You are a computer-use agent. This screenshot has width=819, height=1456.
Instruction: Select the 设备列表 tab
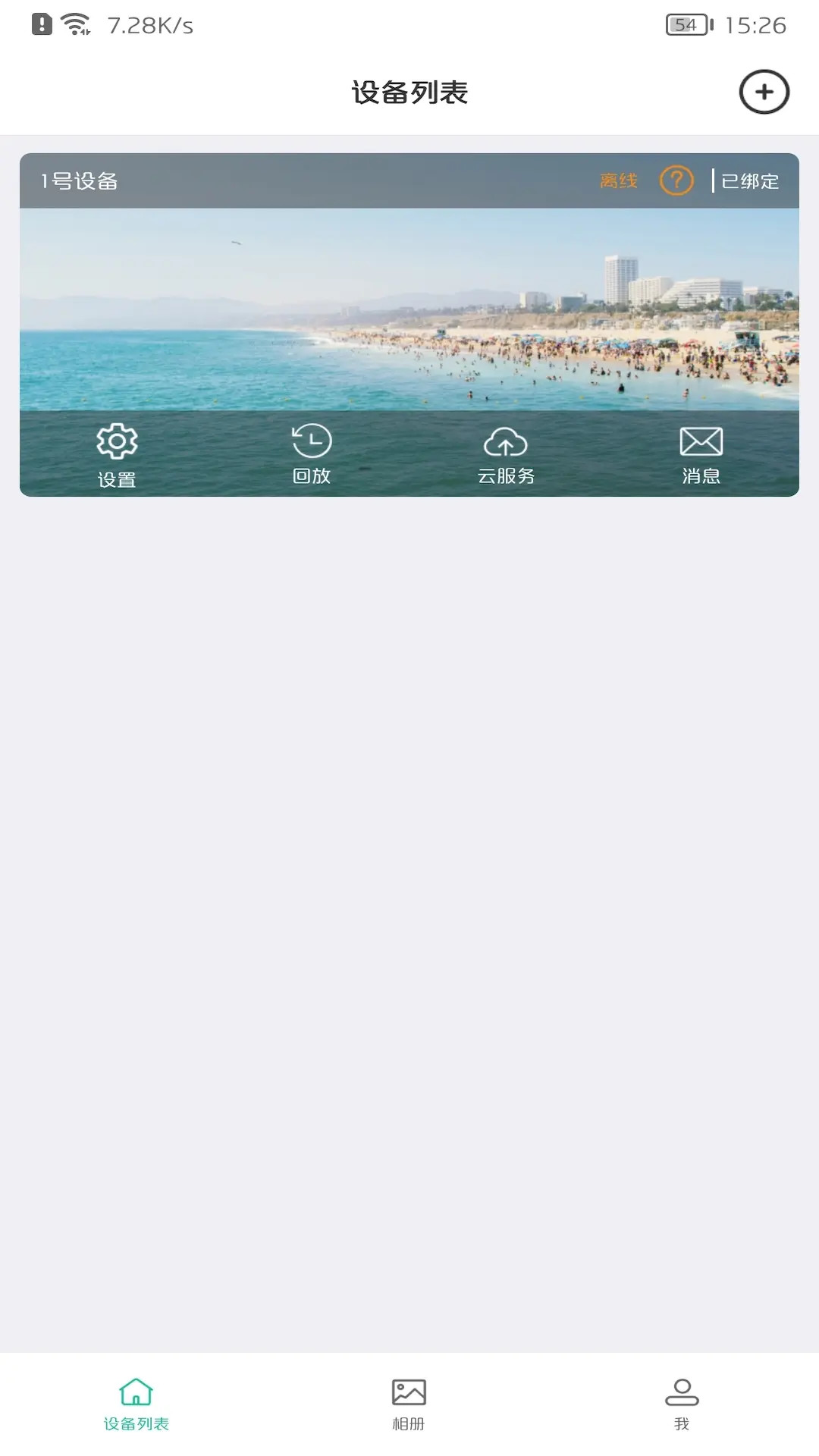[x=136, y=1404]
